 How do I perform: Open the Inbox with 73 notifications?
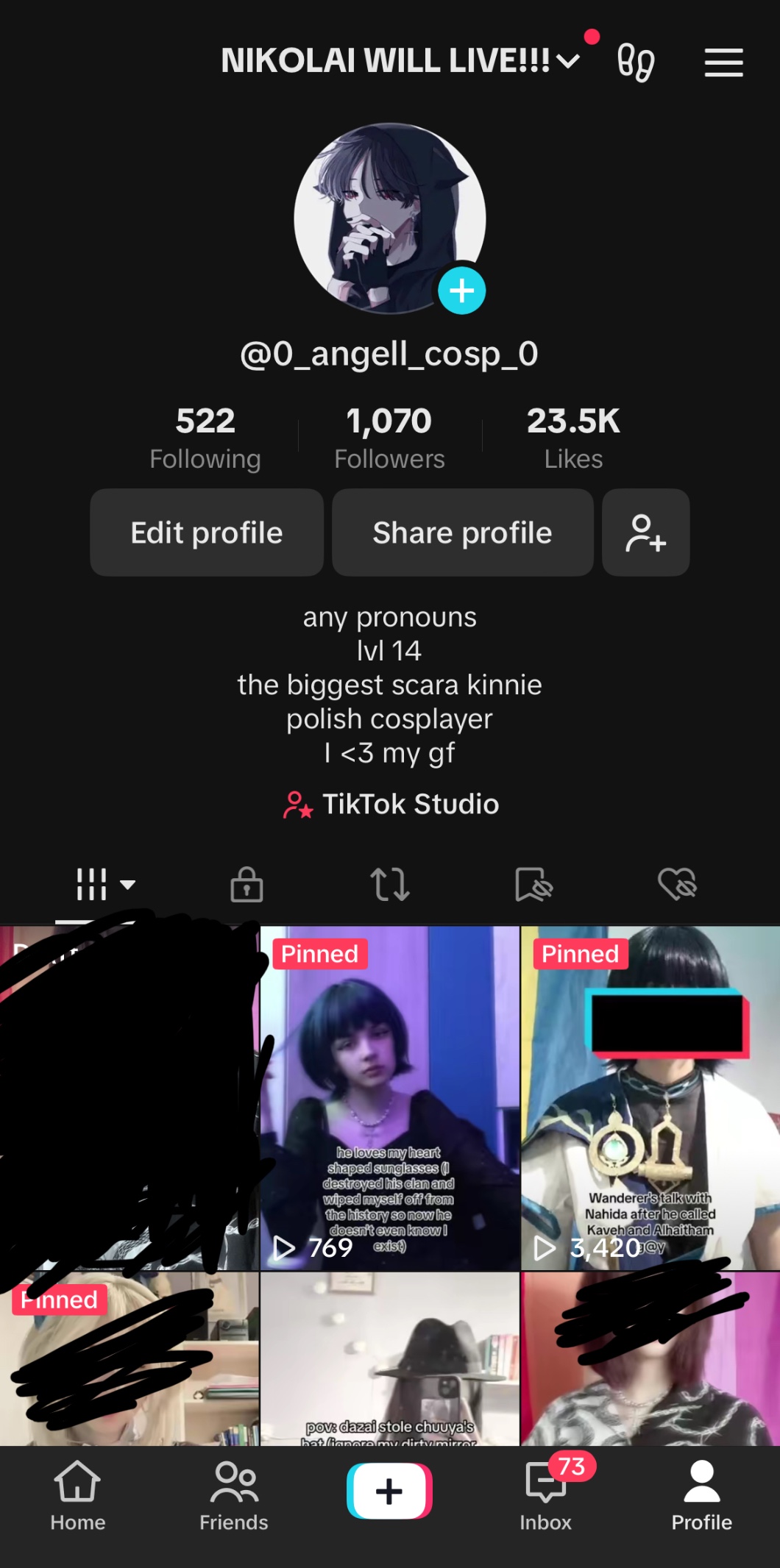point(546,1493)
